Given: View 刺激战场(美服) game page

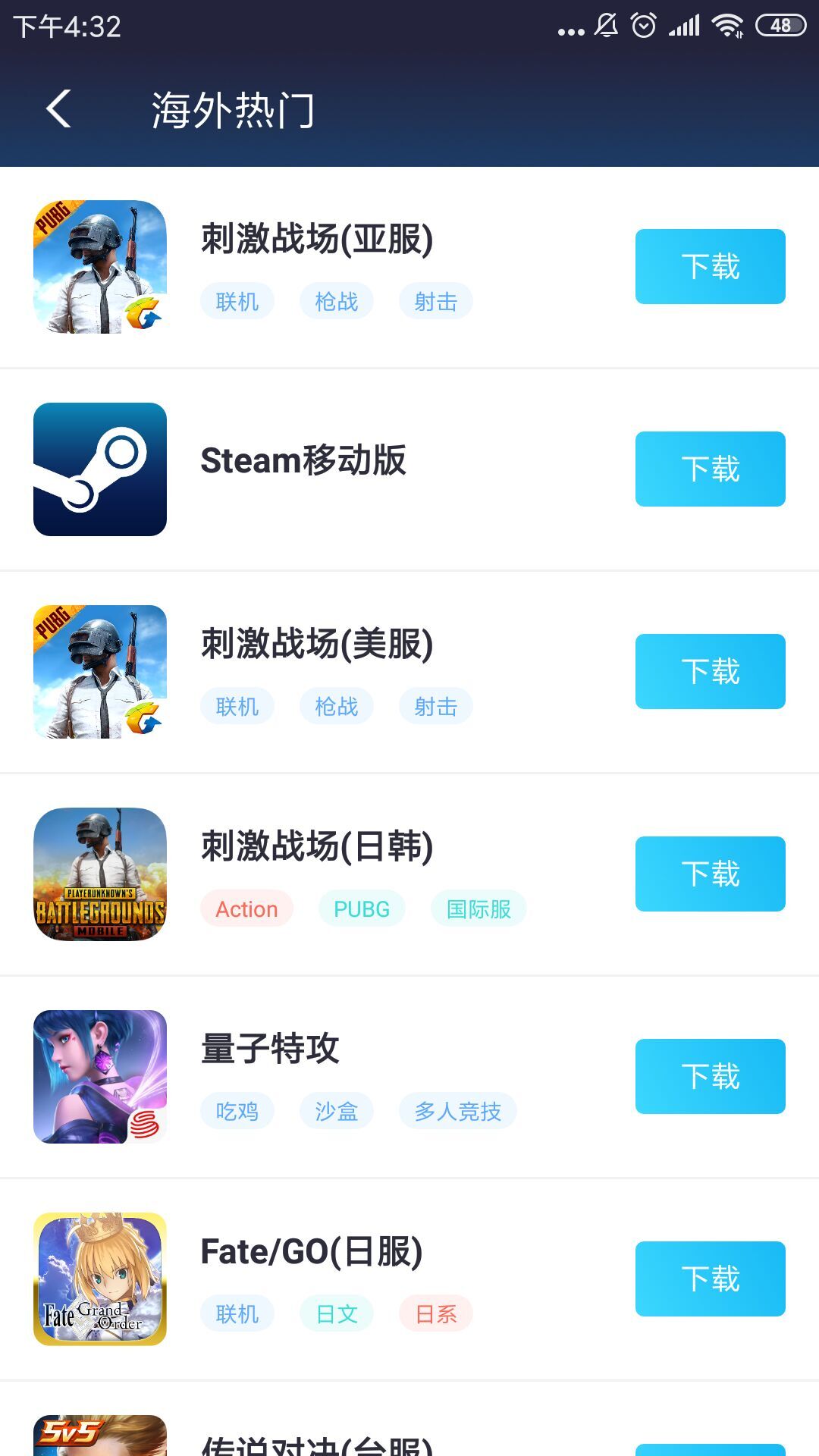Looking at the screenshot, I should coord(317,645).
